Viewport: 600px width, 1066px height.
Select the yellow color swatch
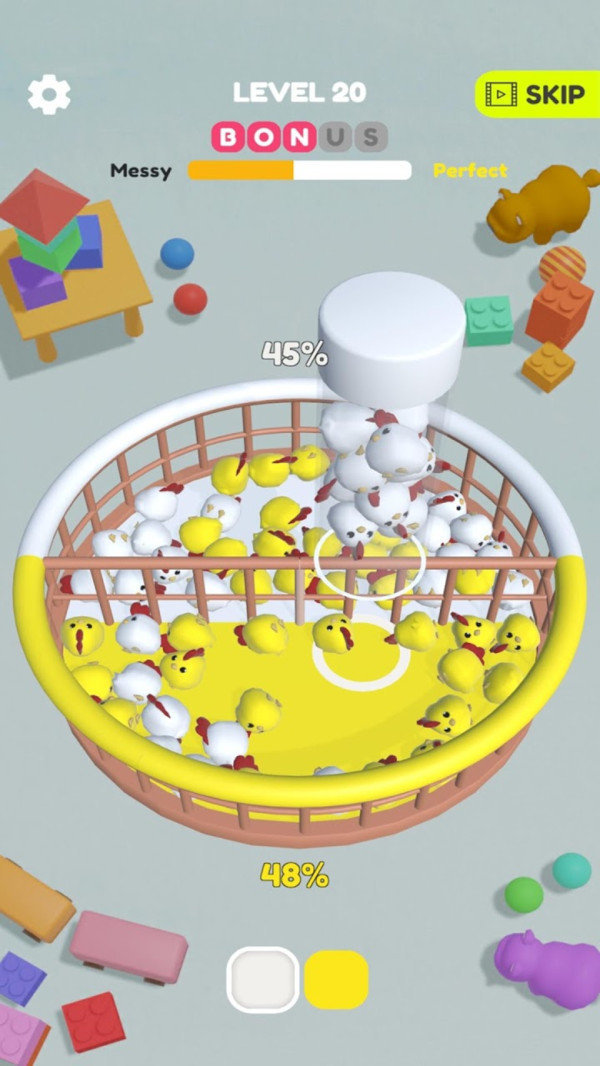pos(337,979)
